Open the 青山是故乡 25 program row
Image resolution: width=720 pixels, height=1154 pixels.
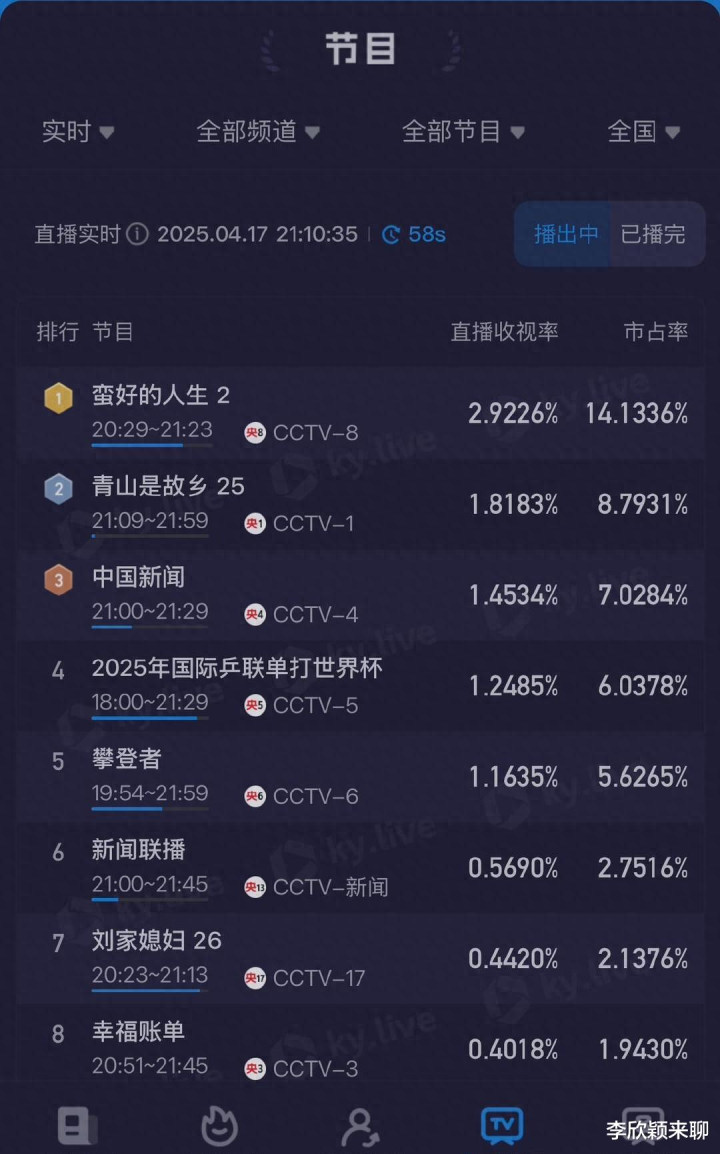click(x=360, y=505)
